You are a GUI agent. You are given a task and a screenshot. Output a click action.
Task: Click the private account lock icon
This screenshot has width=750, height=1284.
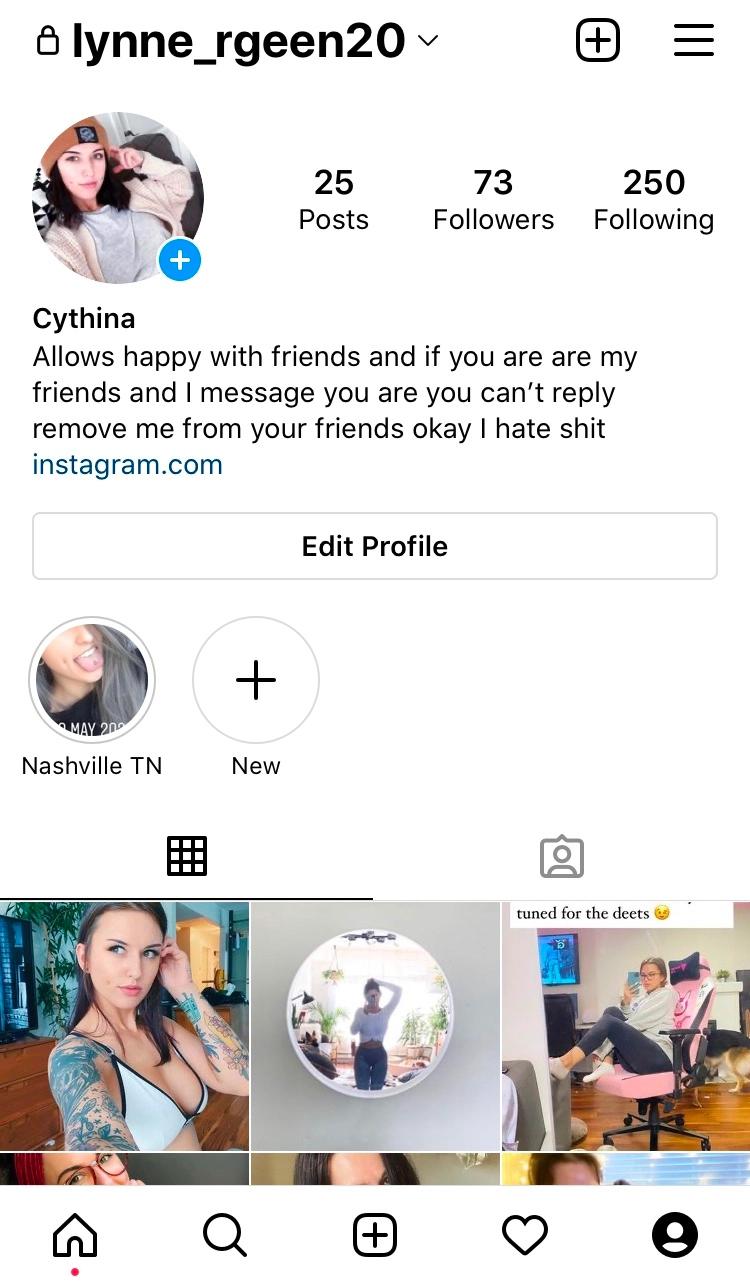(47, 40)
